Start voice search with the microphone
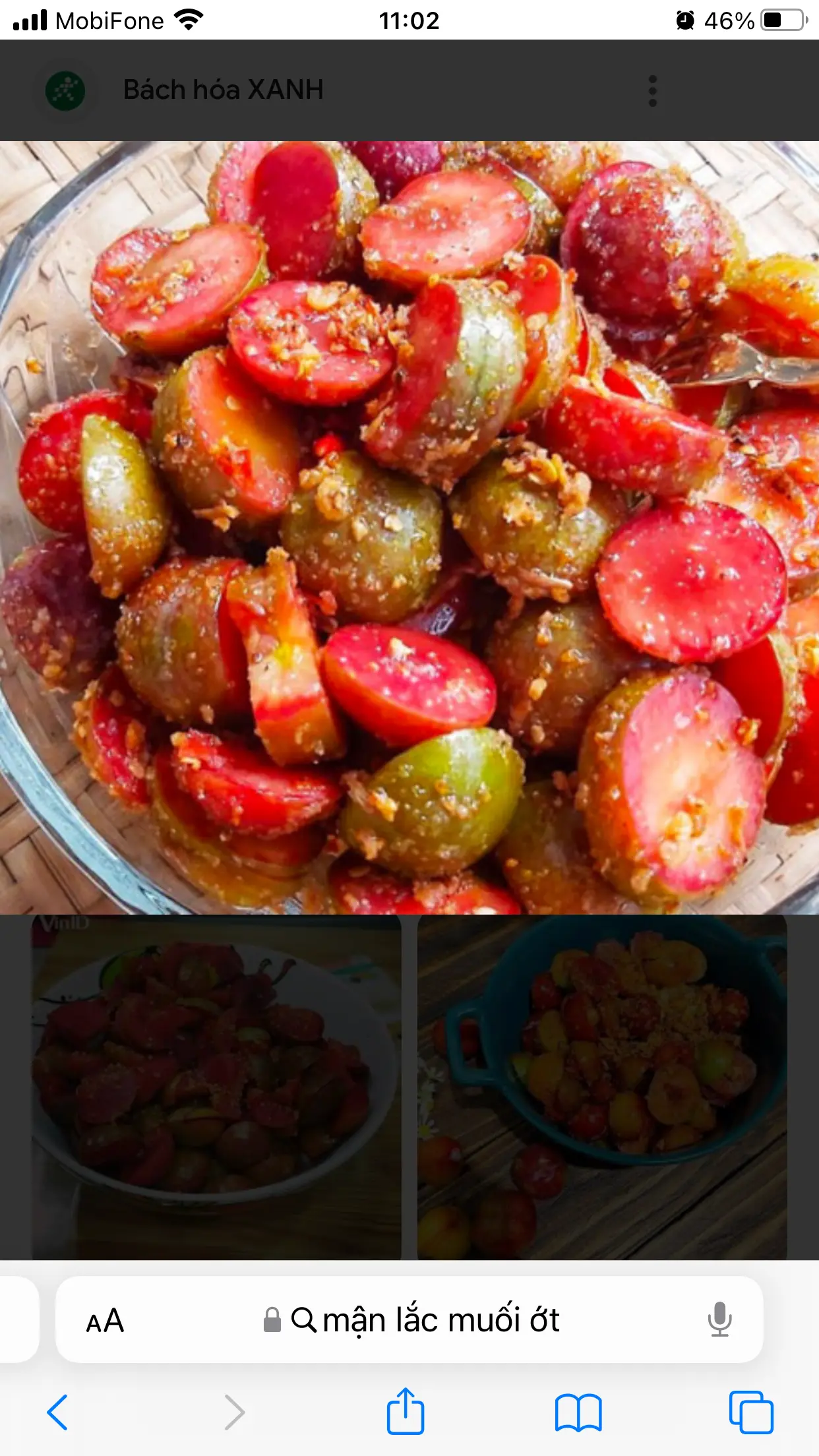This screenshot has width=819, height=1456. 719,1319
